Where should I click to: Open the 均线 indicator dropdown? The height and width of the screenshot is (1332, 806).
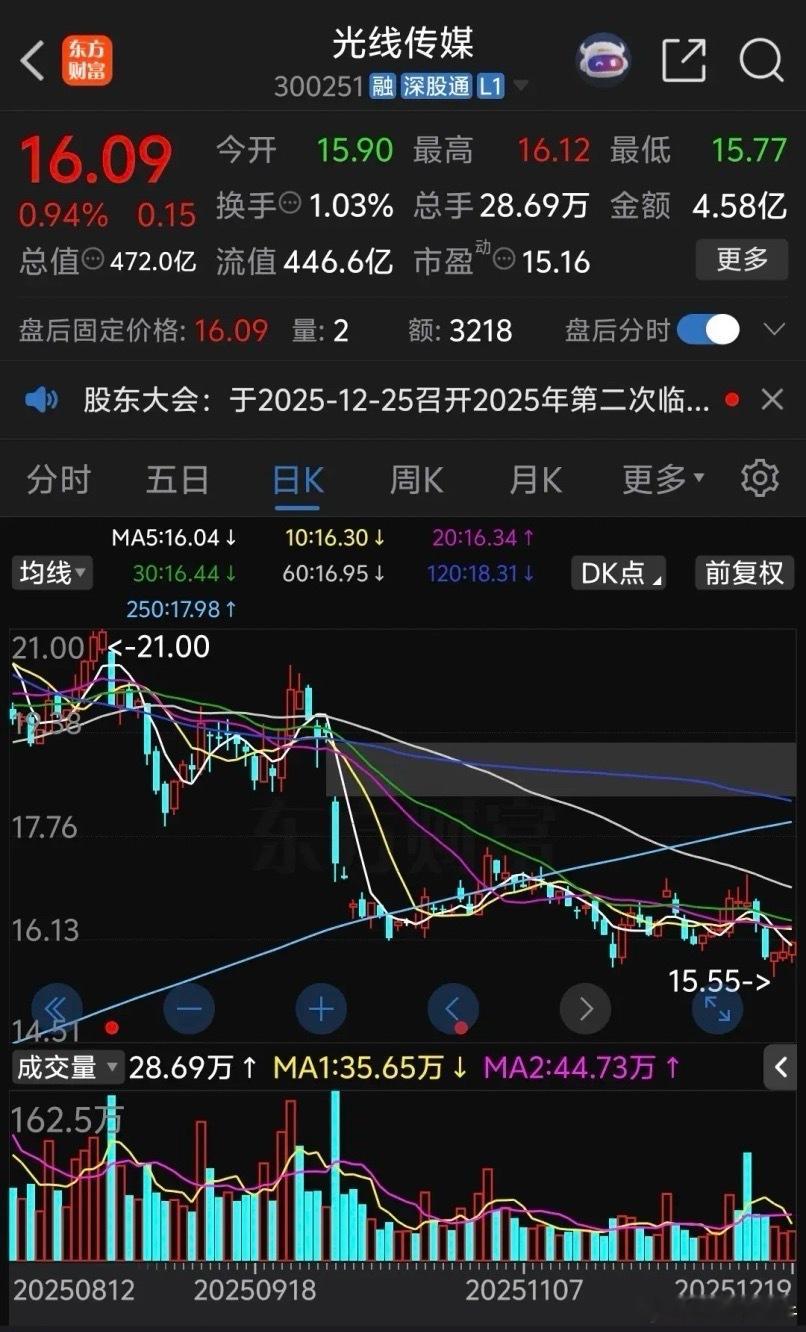[51, 573]
